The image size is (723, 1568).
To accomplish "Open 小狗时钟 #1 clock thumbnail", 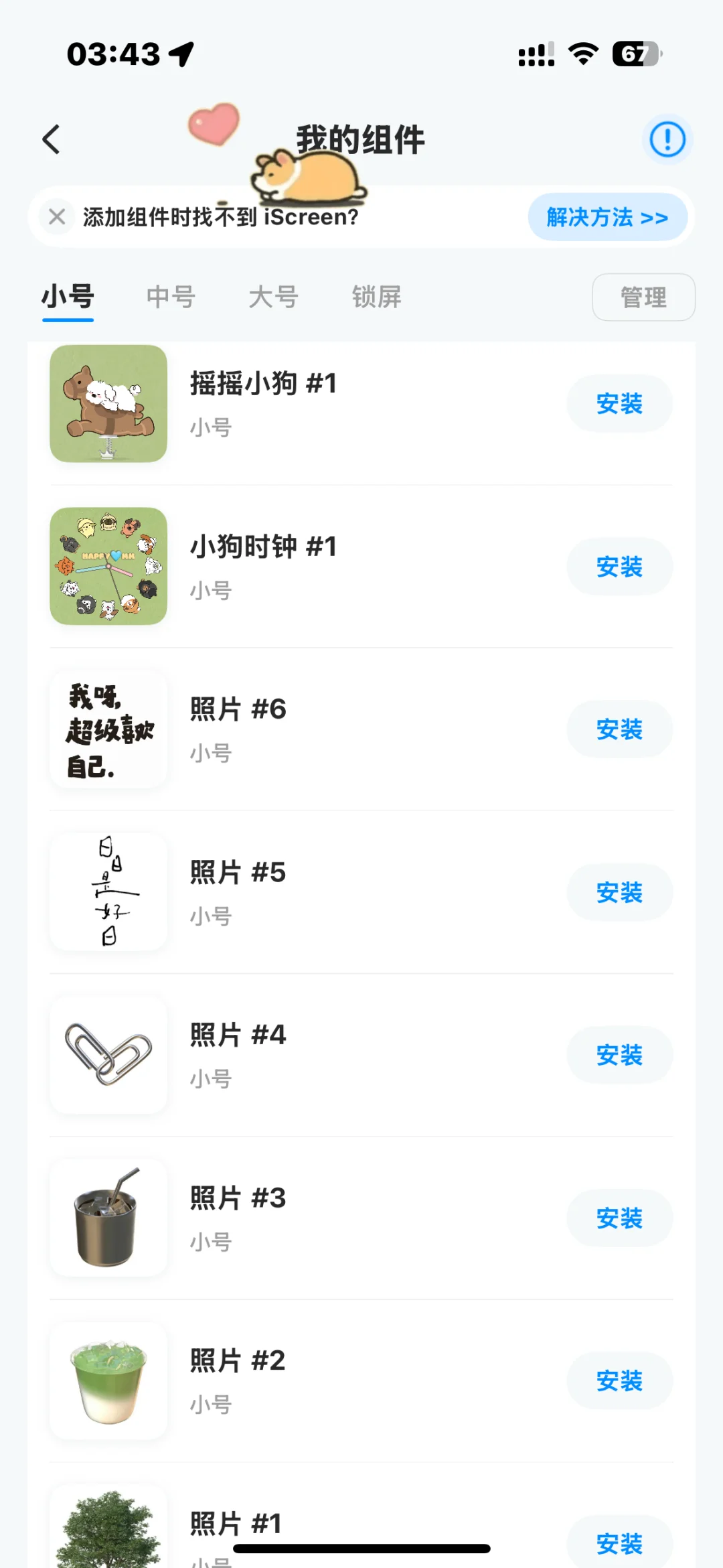I will (108, 567).
